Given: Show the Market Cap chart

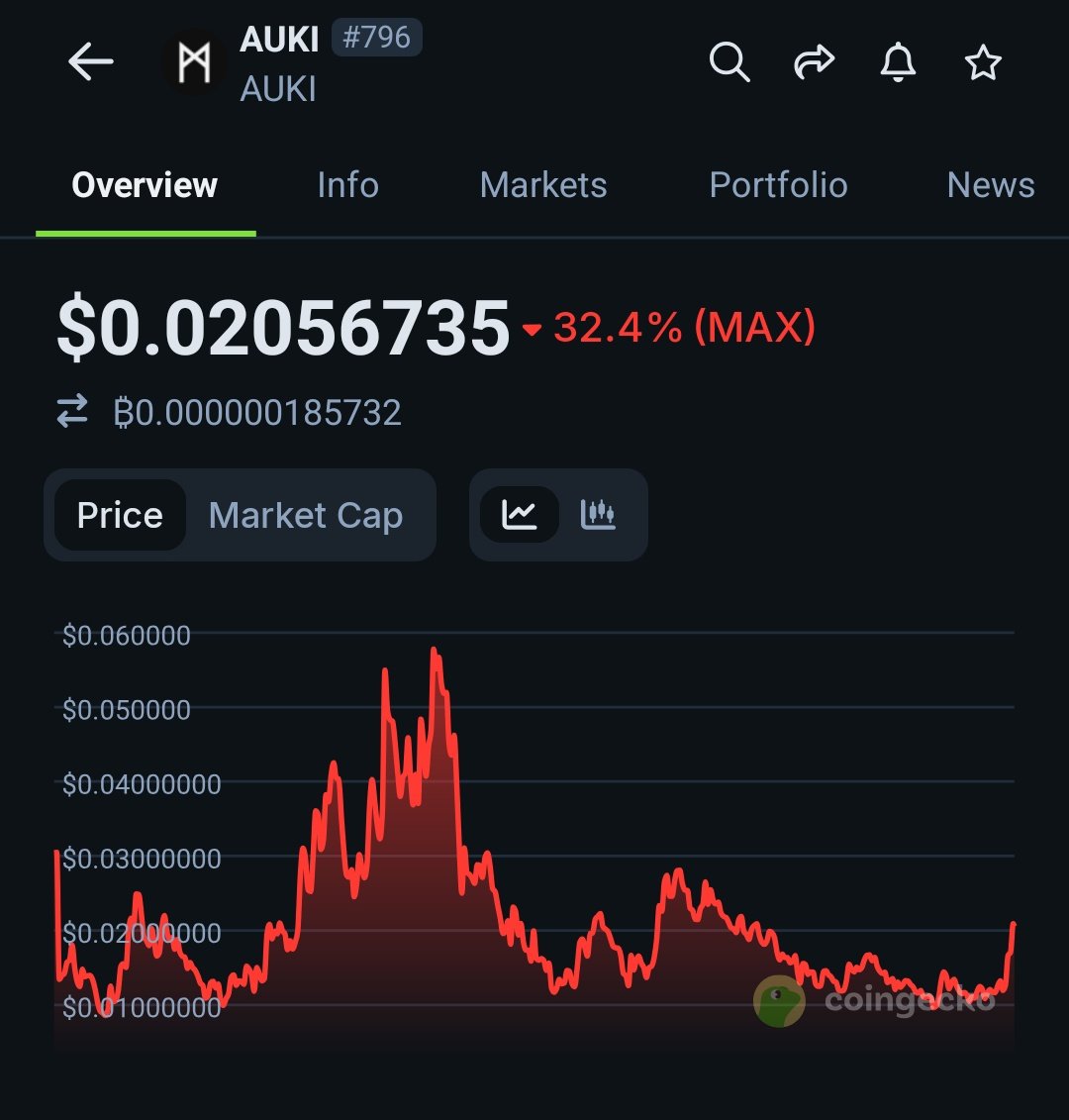Looking at the screenshot, I should click(306, 515).
